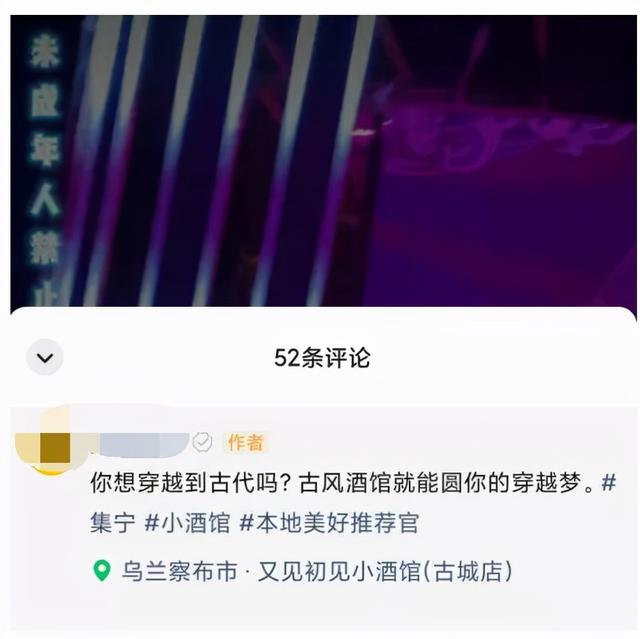Open the author's profile avatar

(x=50, y=444)
